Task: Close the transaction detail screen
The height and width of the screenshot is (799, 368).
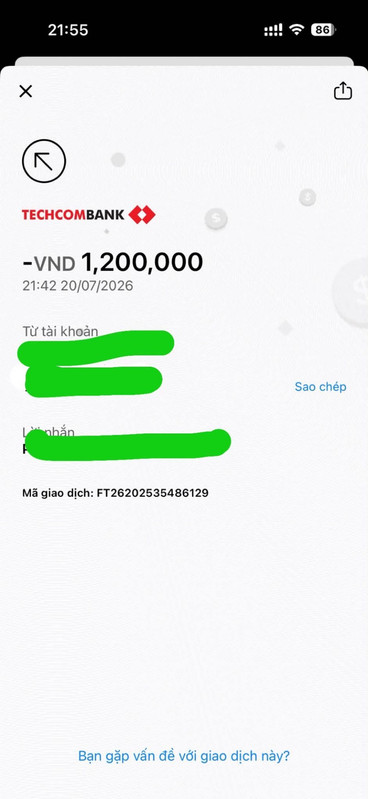Action: pyautogui.click(x=25, y=91)
